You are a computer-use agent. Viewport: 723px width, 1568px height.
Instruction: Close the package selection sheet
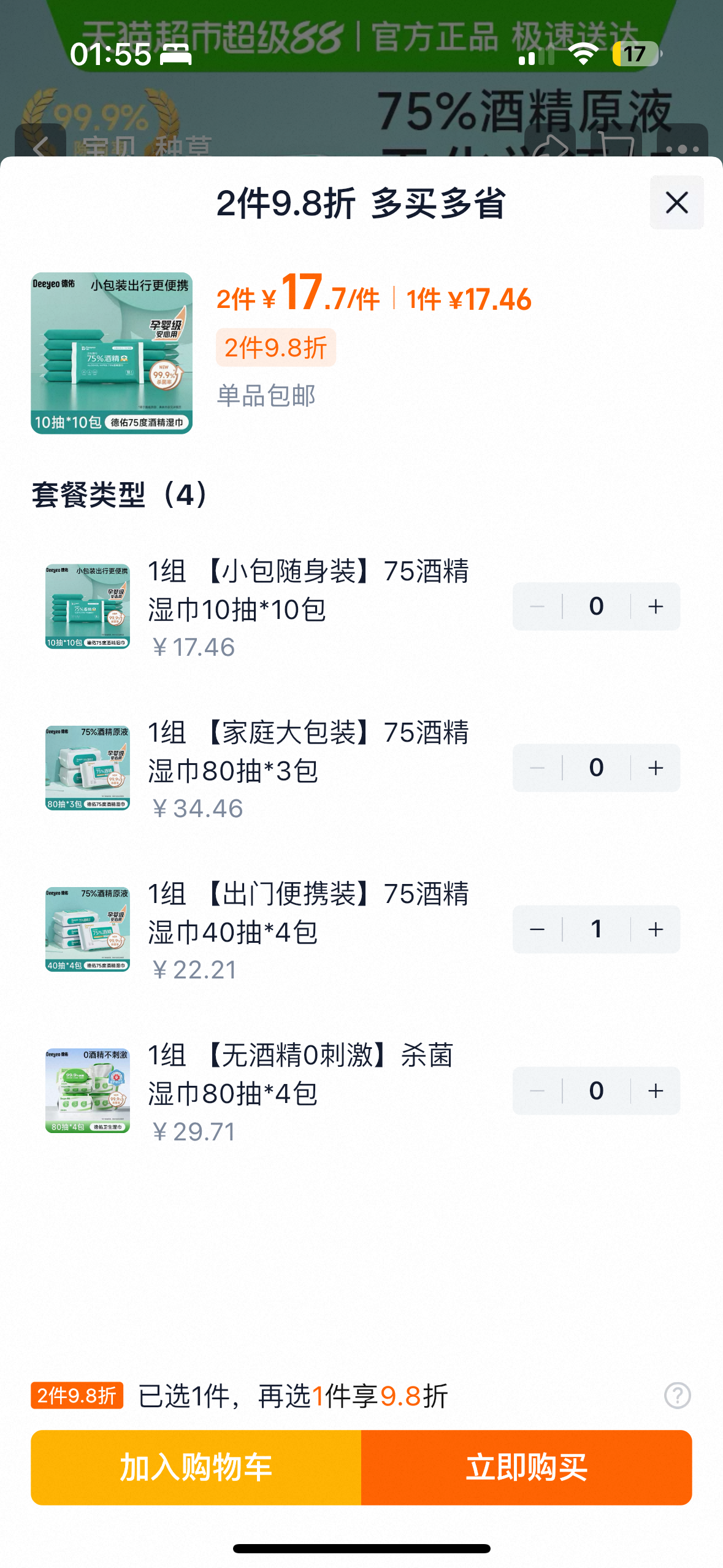click(x=676, y=202)
